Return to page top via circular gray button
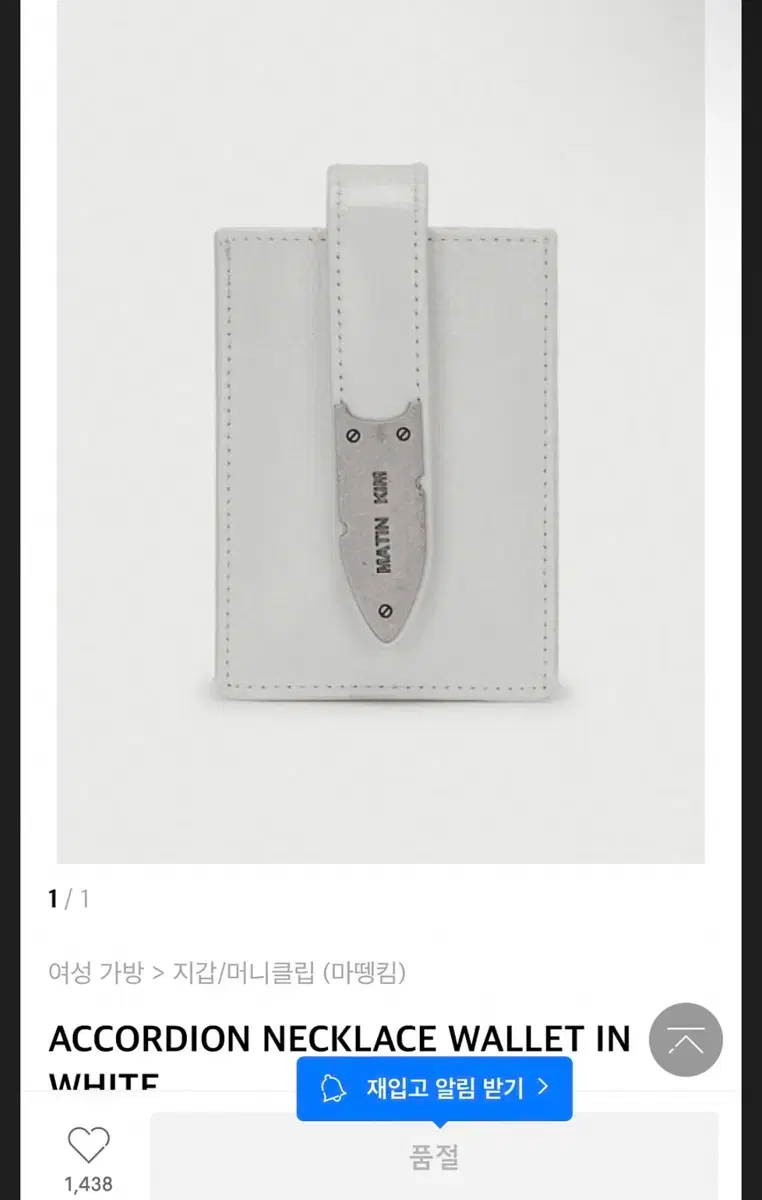Viewport: 762px width, 1200px height. click(x=684, y=1040)
